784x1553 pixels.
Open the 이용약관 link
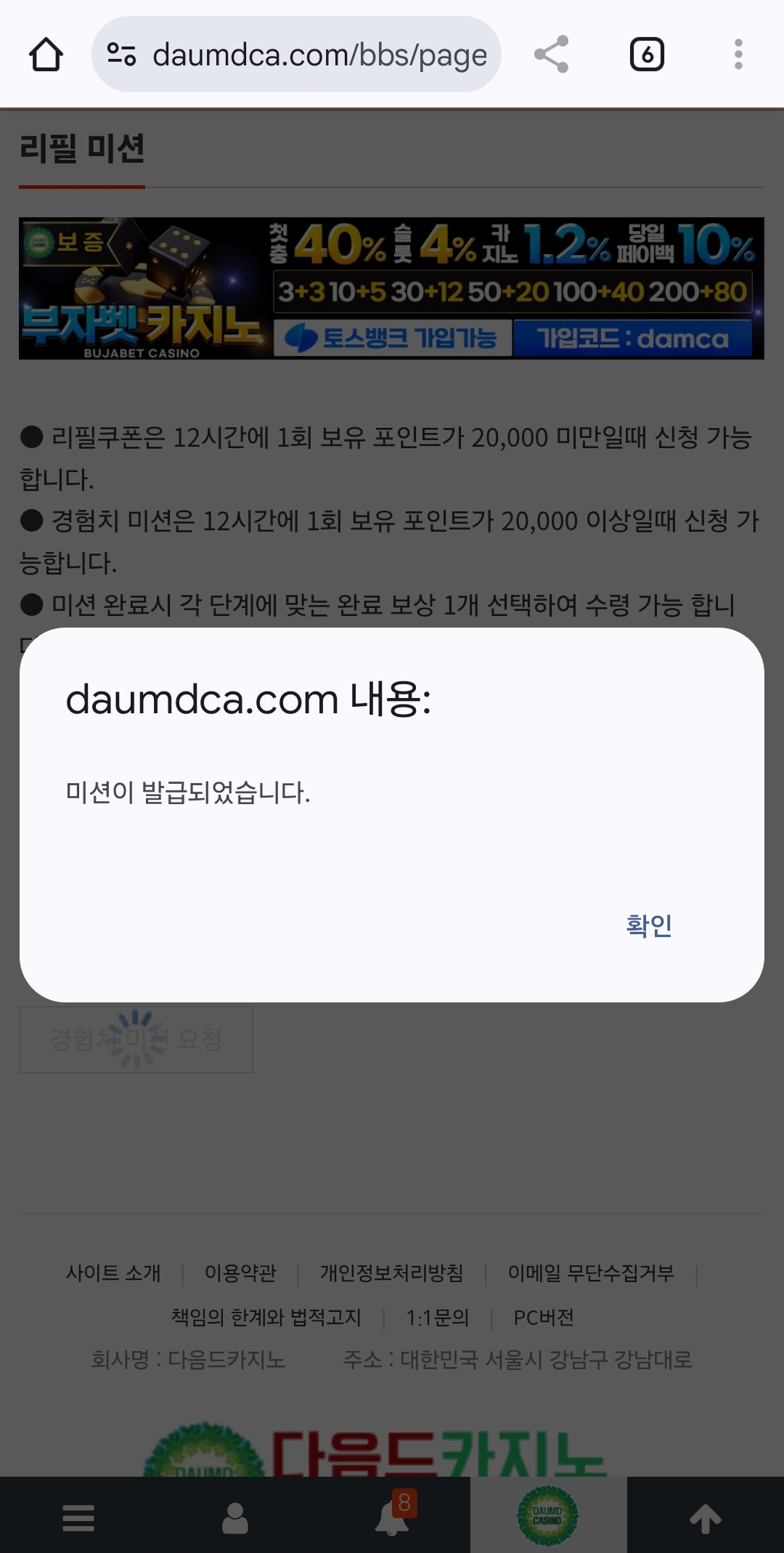coord(240,1273)
